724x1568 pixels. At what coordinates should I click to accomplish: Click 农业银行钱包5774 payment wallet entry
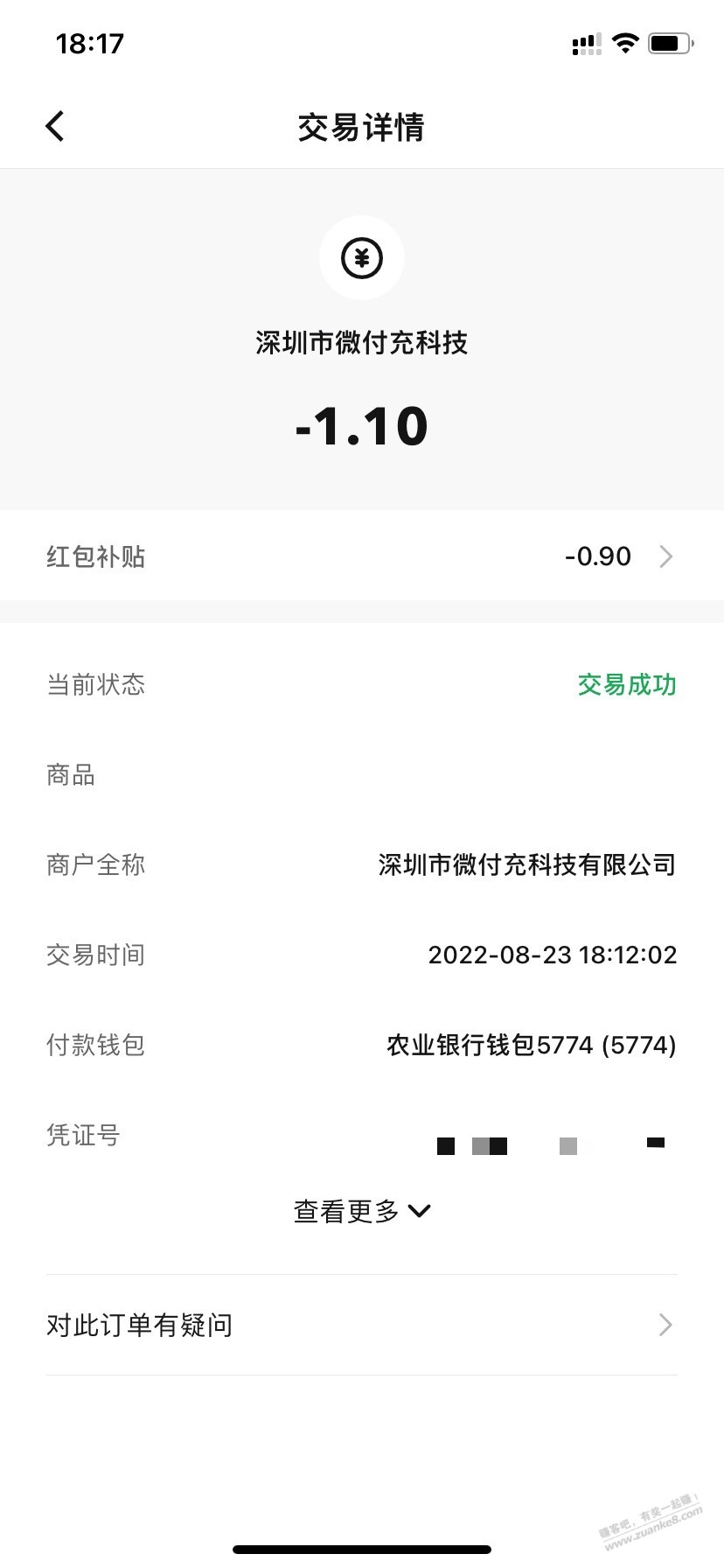529,1044
